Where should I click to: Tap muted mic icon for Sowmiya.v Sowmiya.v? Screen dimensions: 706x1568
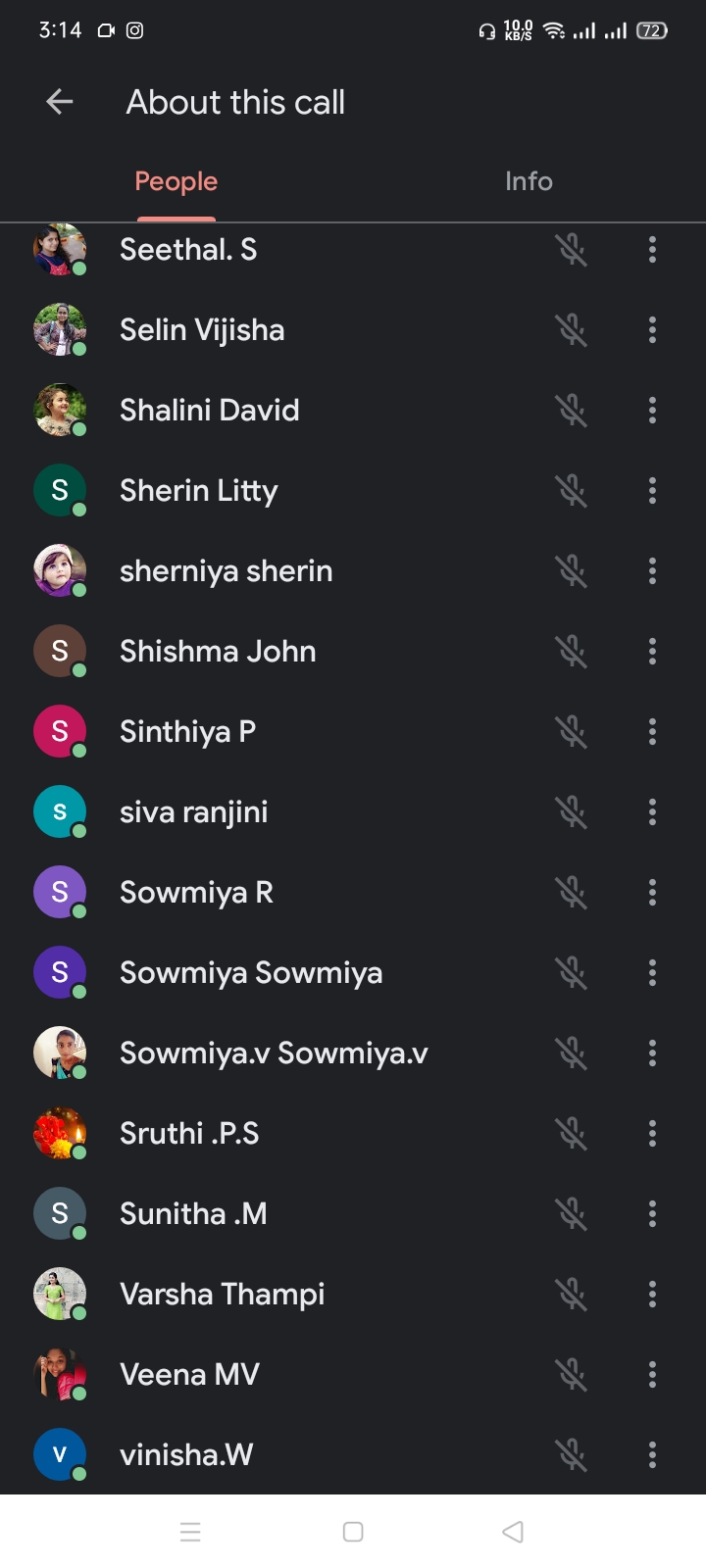tap(571, 1053)
